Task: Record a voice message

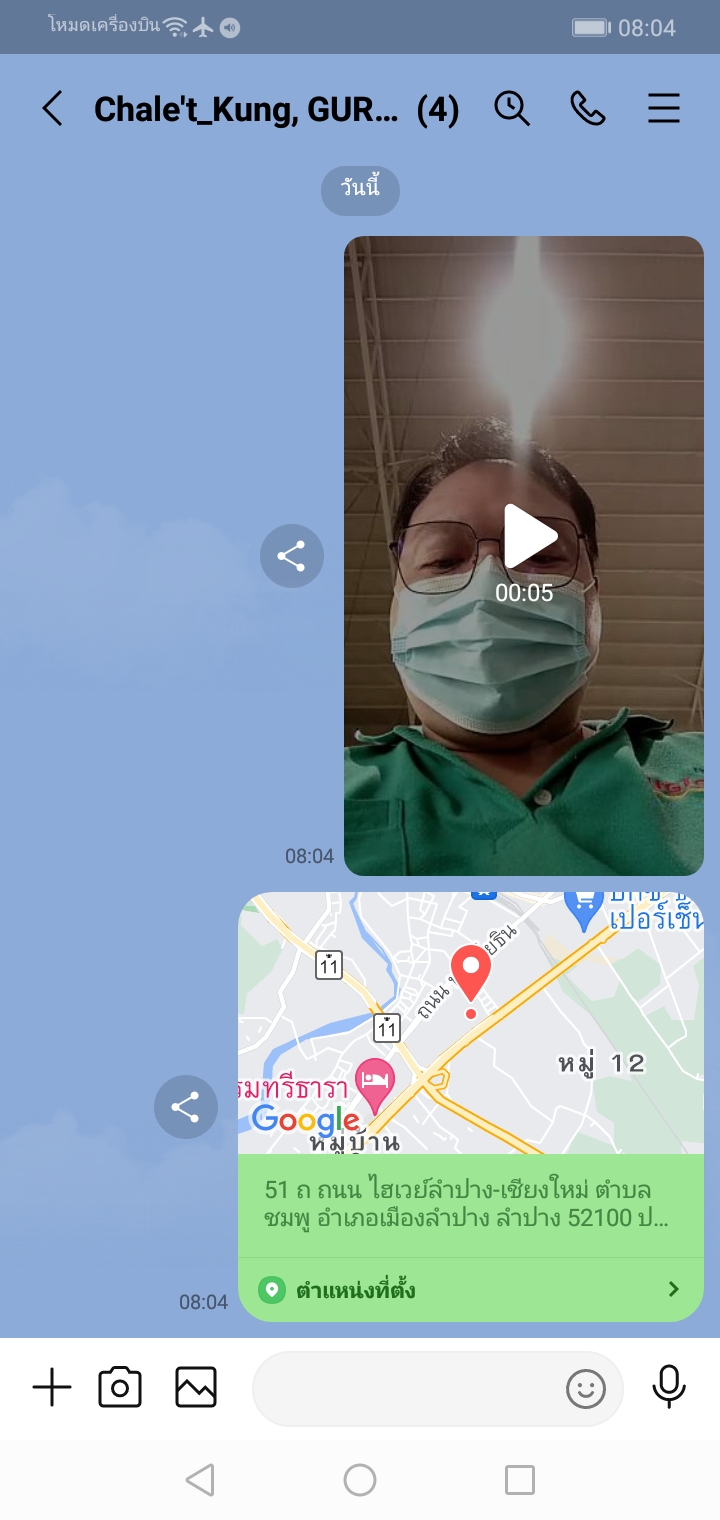Action: [669, 1388]
